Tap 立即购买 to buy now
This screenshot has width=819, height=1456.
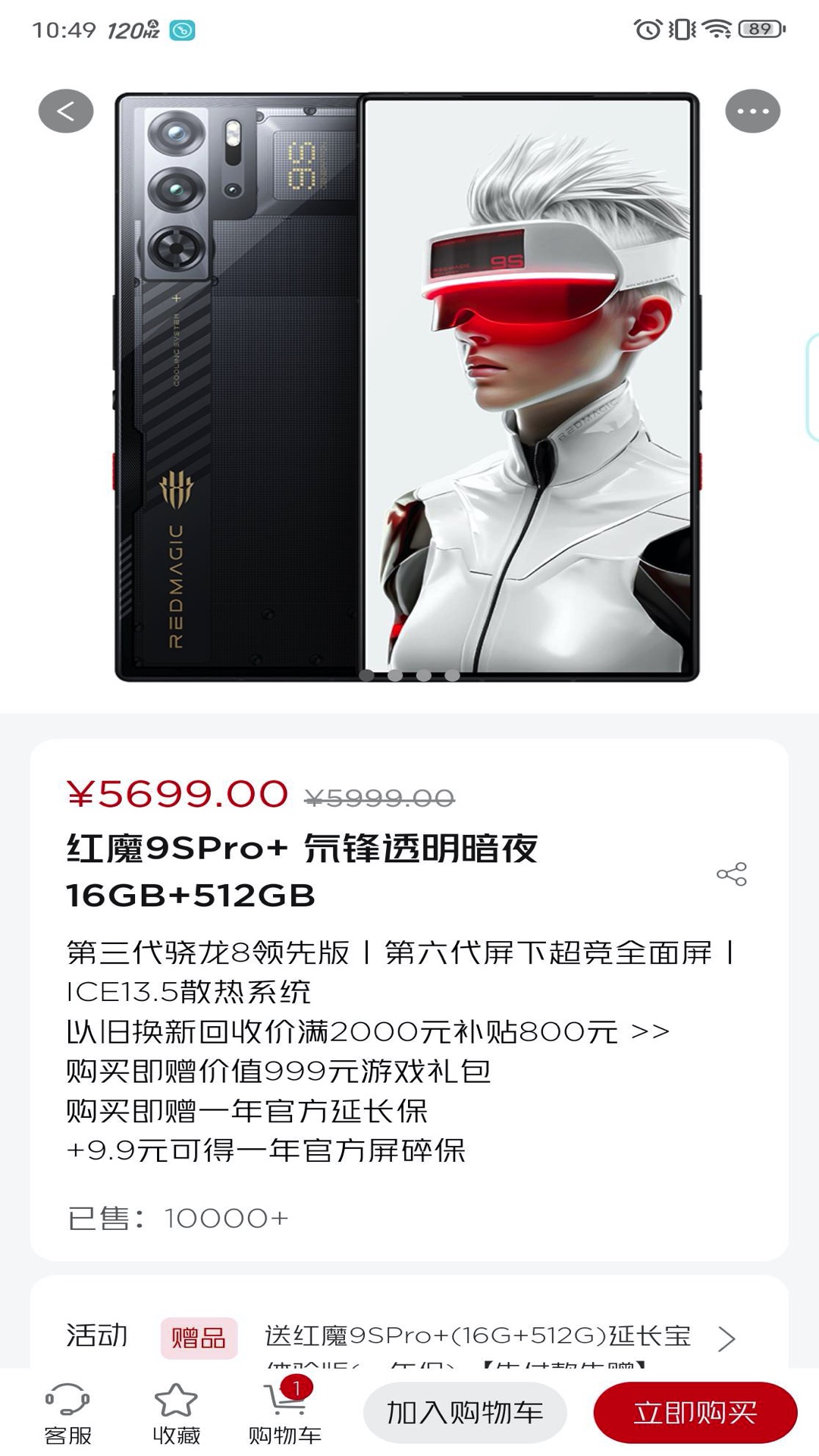coord(695,1413)
